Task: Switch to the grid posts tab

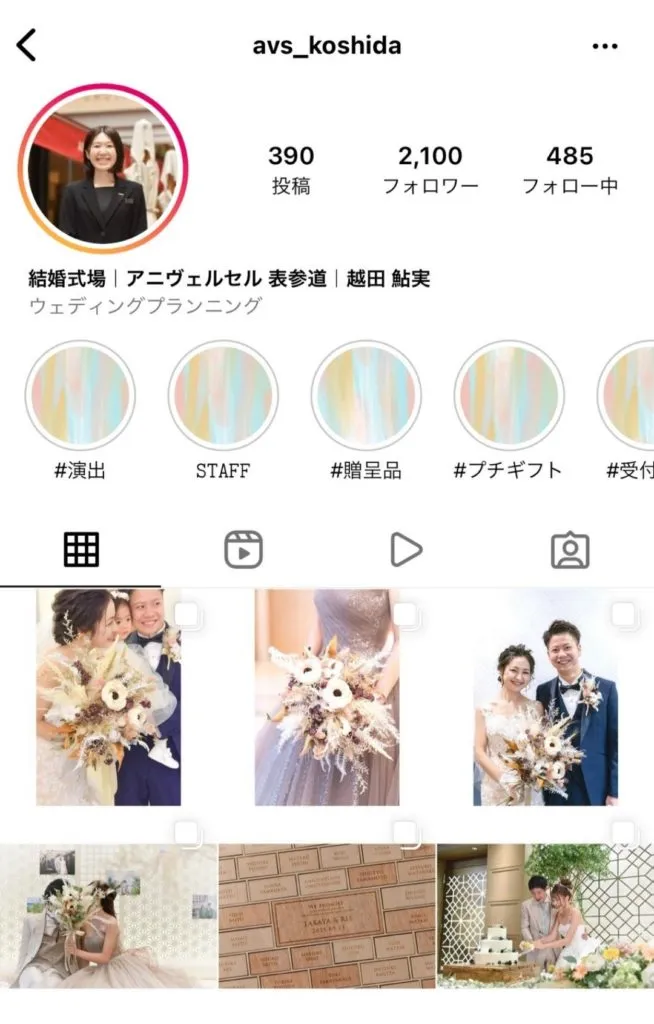Action: click(81, 549)
